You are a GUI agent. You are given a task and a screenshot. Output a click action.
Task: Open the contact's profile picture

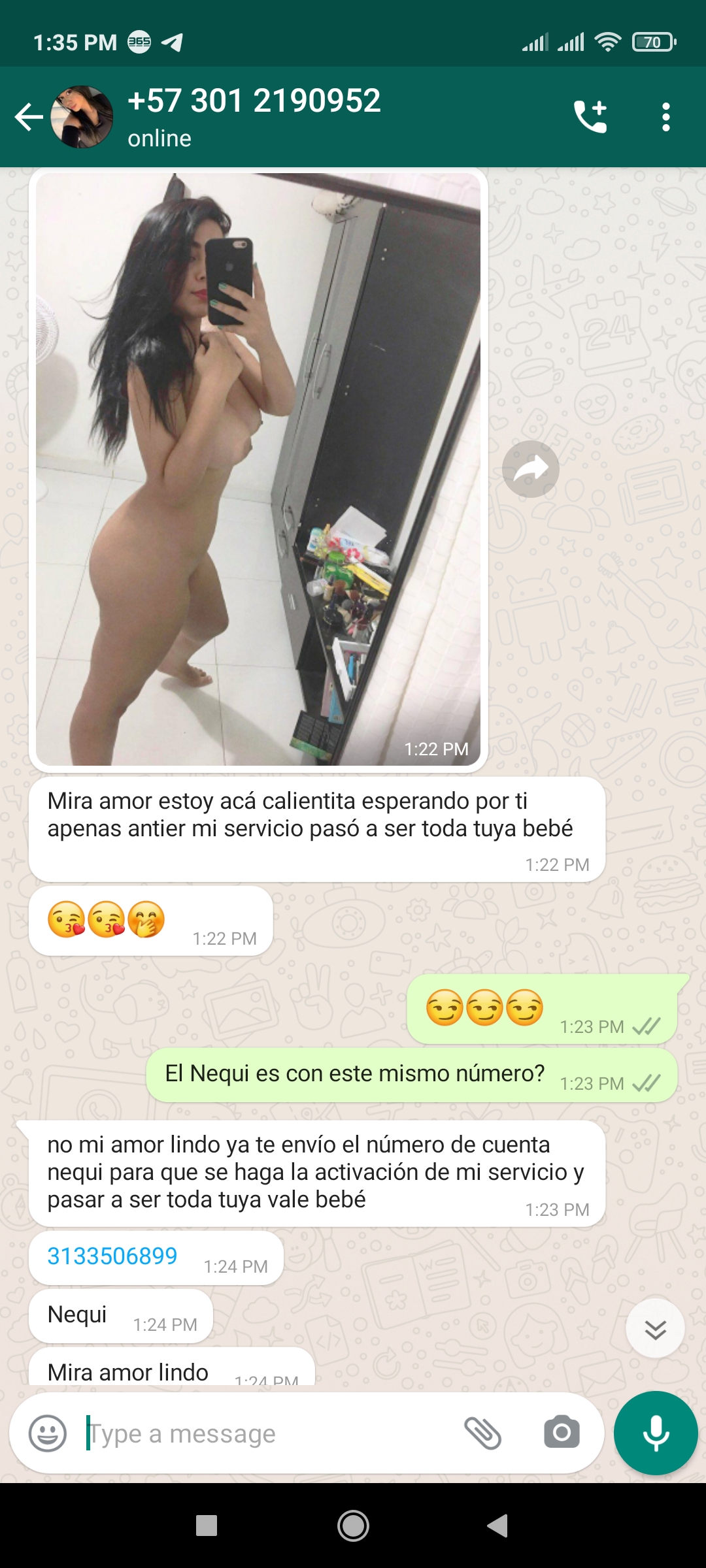click(x=82, y=118)
